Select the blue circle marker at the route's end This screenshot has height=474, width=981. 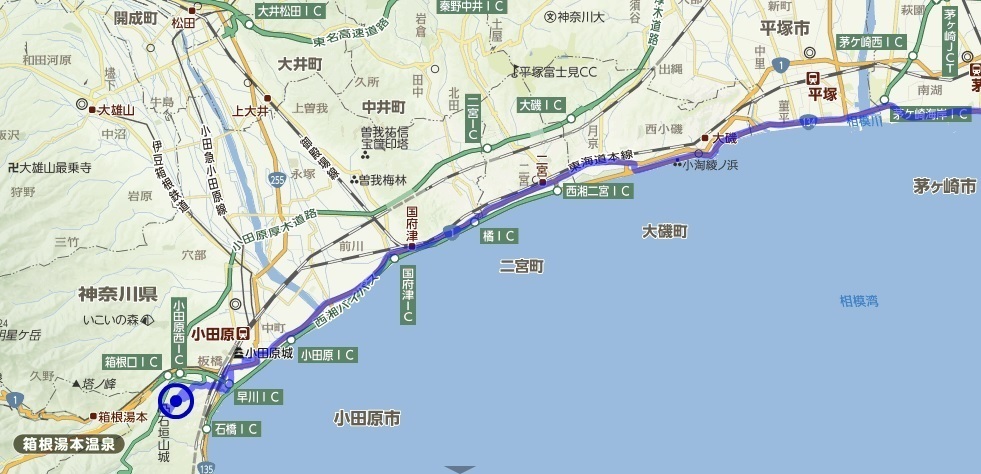click(176, 401)
